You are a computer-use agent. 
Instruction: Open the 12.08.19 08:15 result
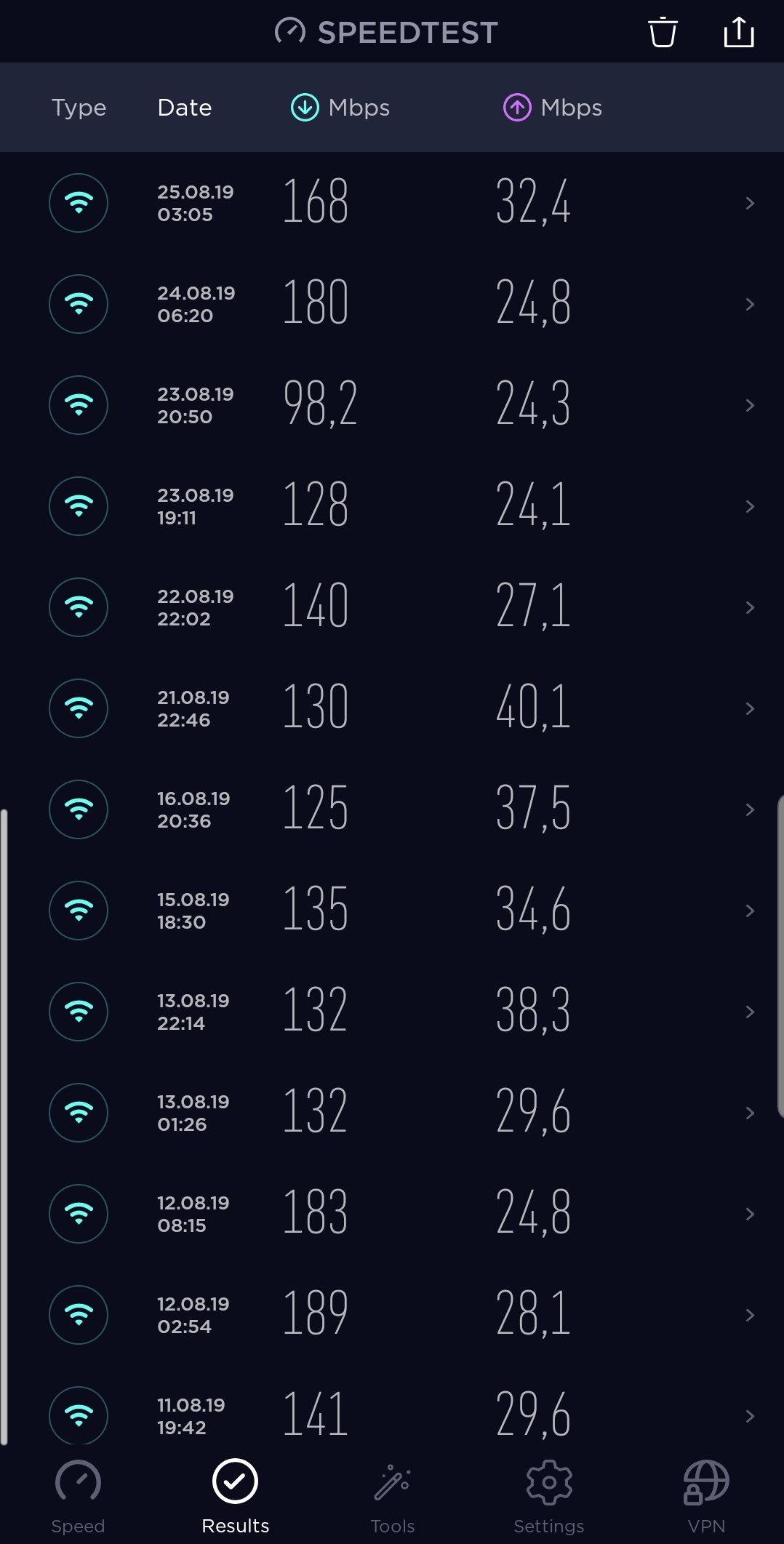point(392,1214)
